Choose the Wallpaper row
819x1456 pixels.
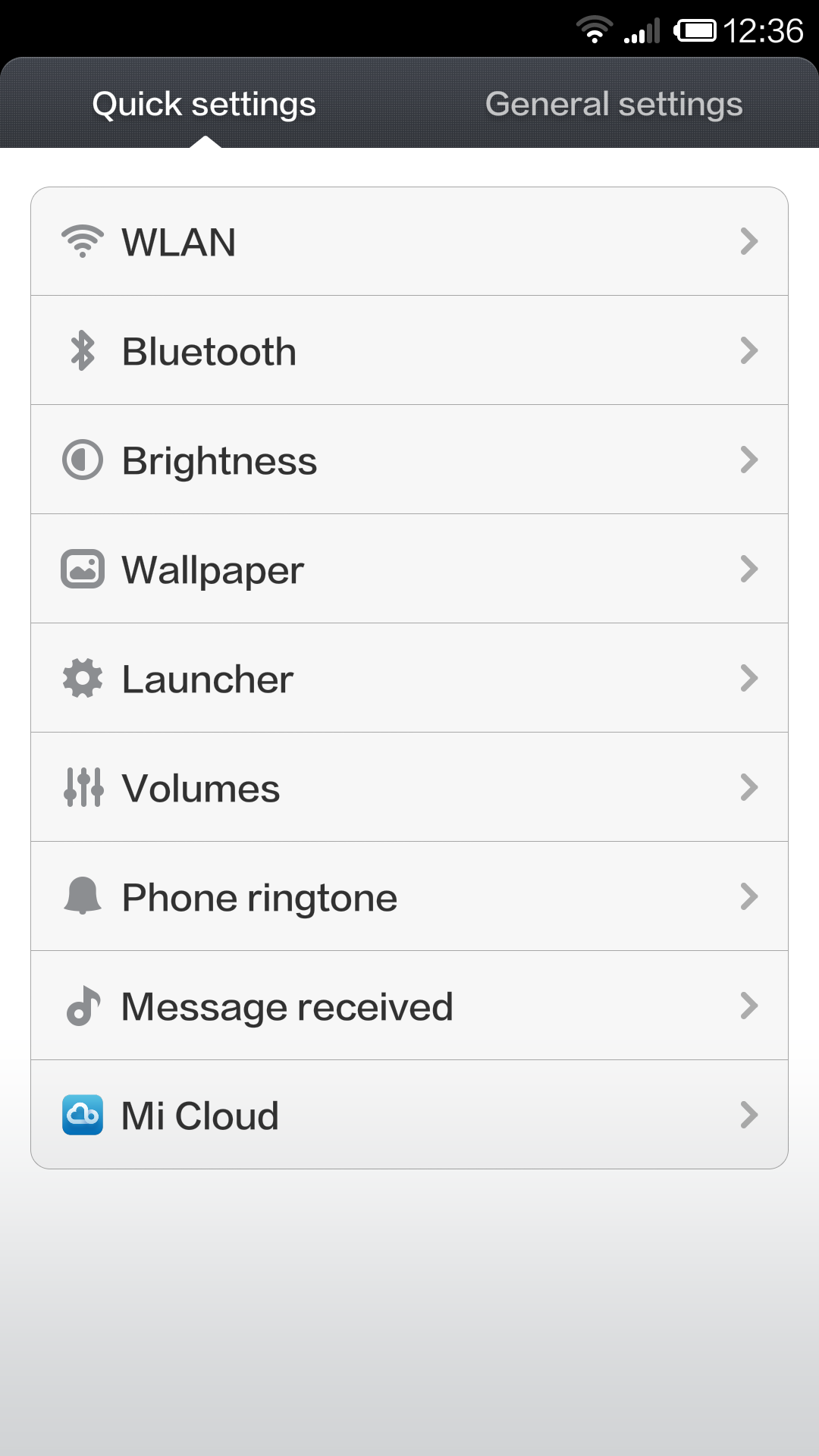pyautogui.click(x=409, y=570)
